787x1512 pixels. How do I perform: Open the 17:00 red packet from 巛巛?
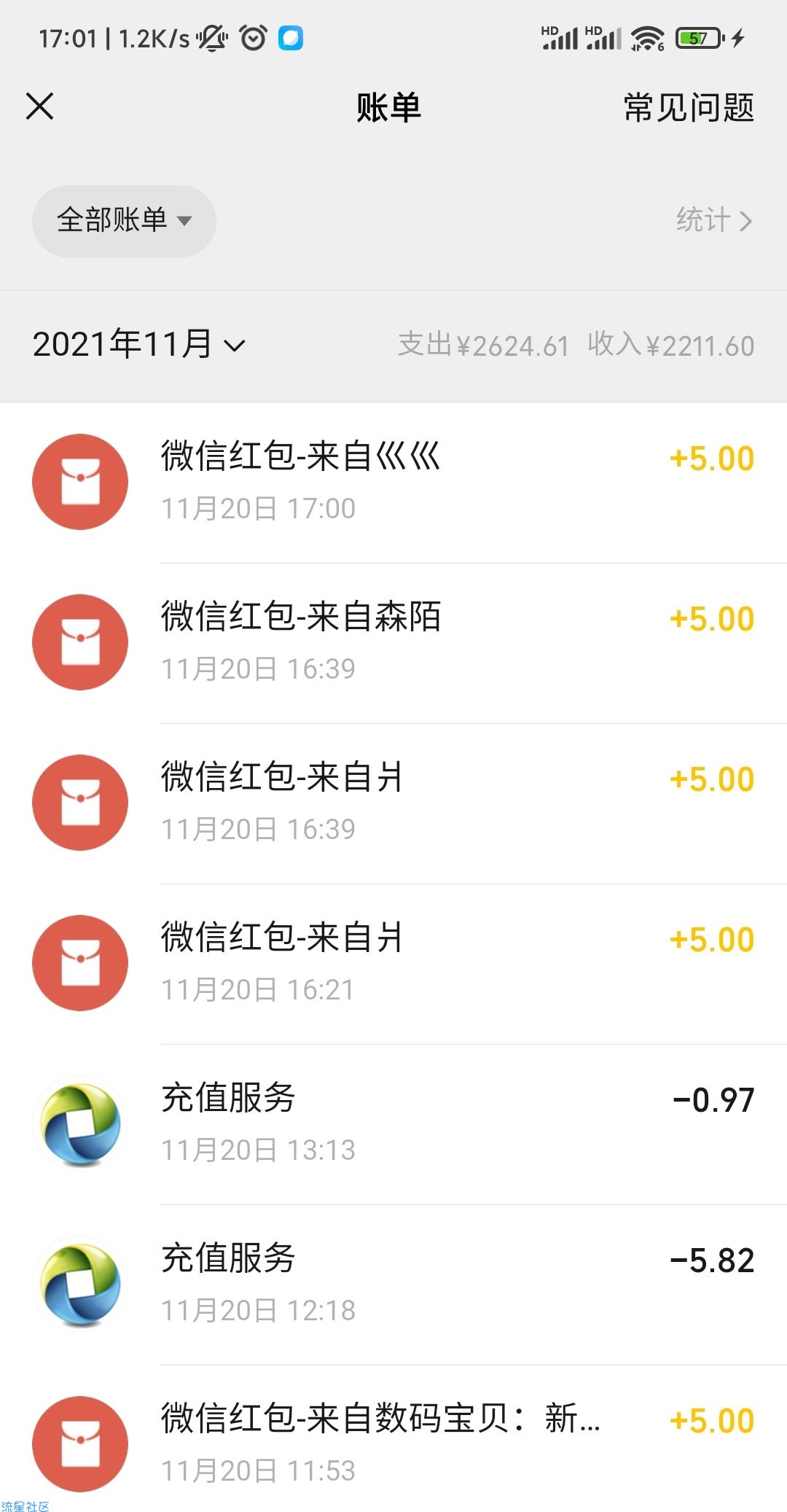[393, 483]
